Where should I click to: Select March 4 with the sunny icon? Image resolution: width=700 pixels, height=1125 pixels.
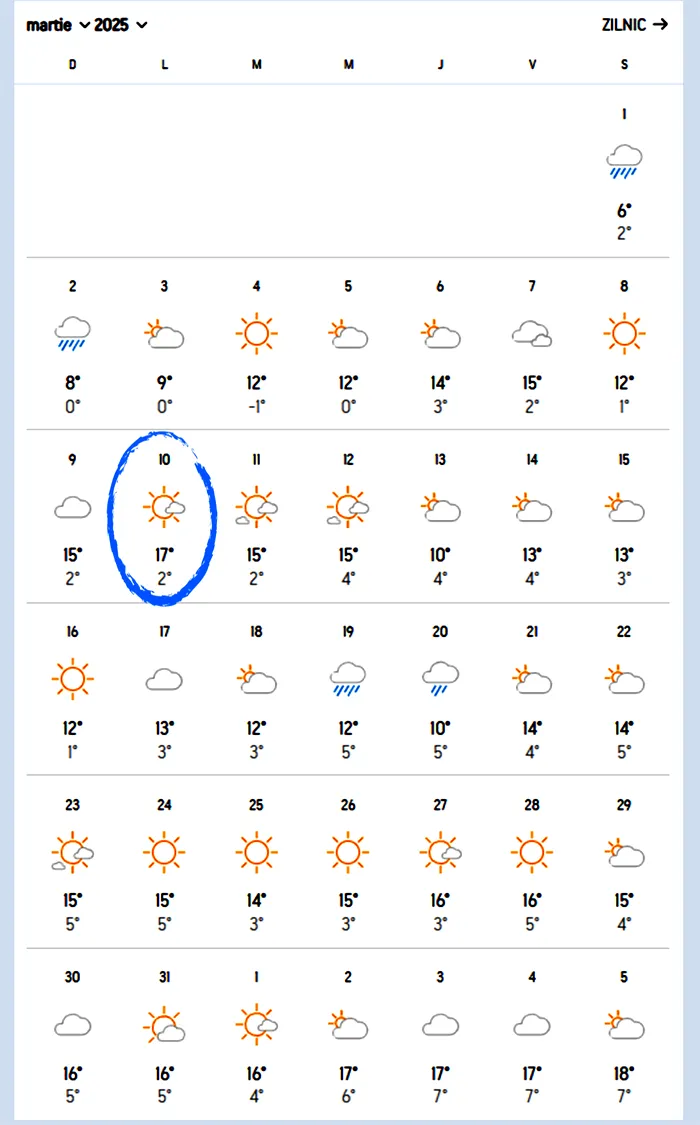pyautogui.click(x=256, y=345)
